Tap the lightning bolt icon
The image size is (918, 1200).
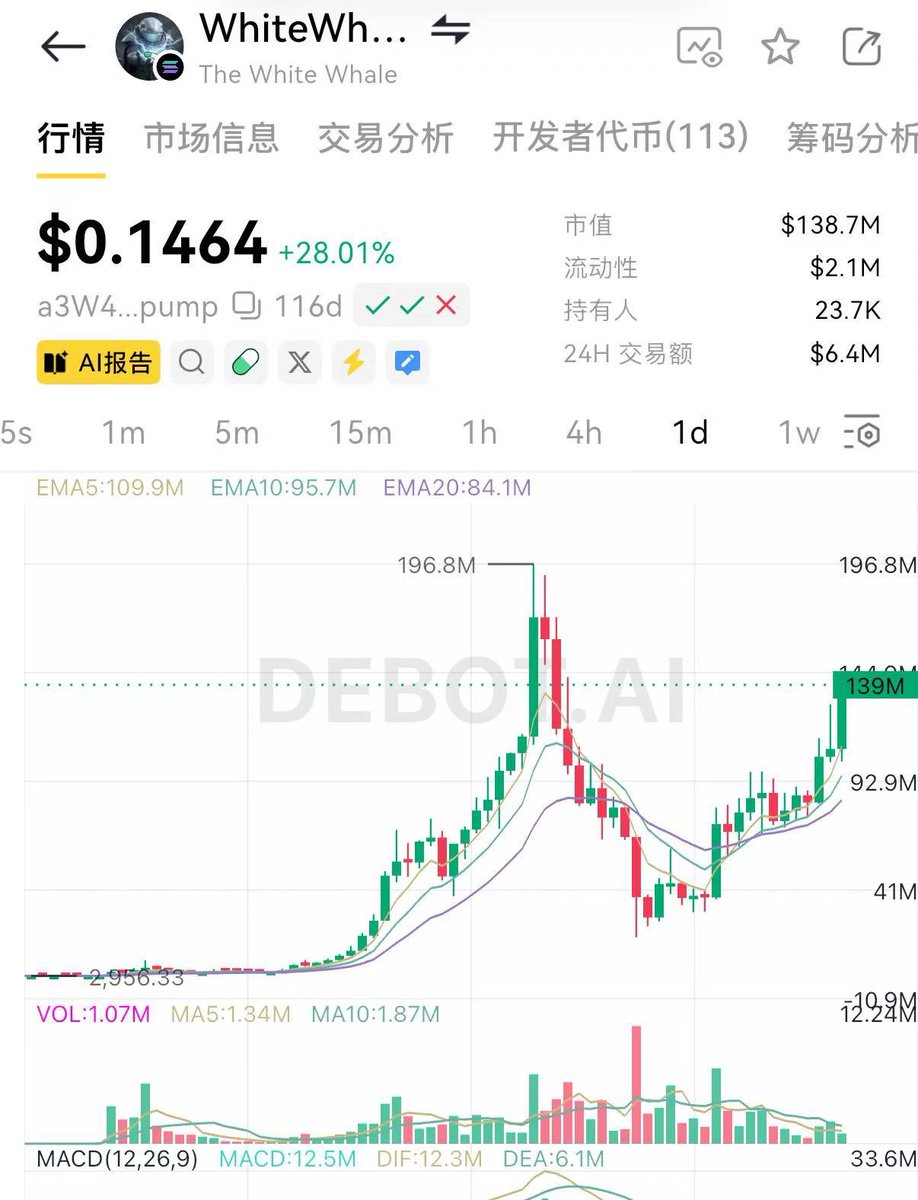point(352,362)
